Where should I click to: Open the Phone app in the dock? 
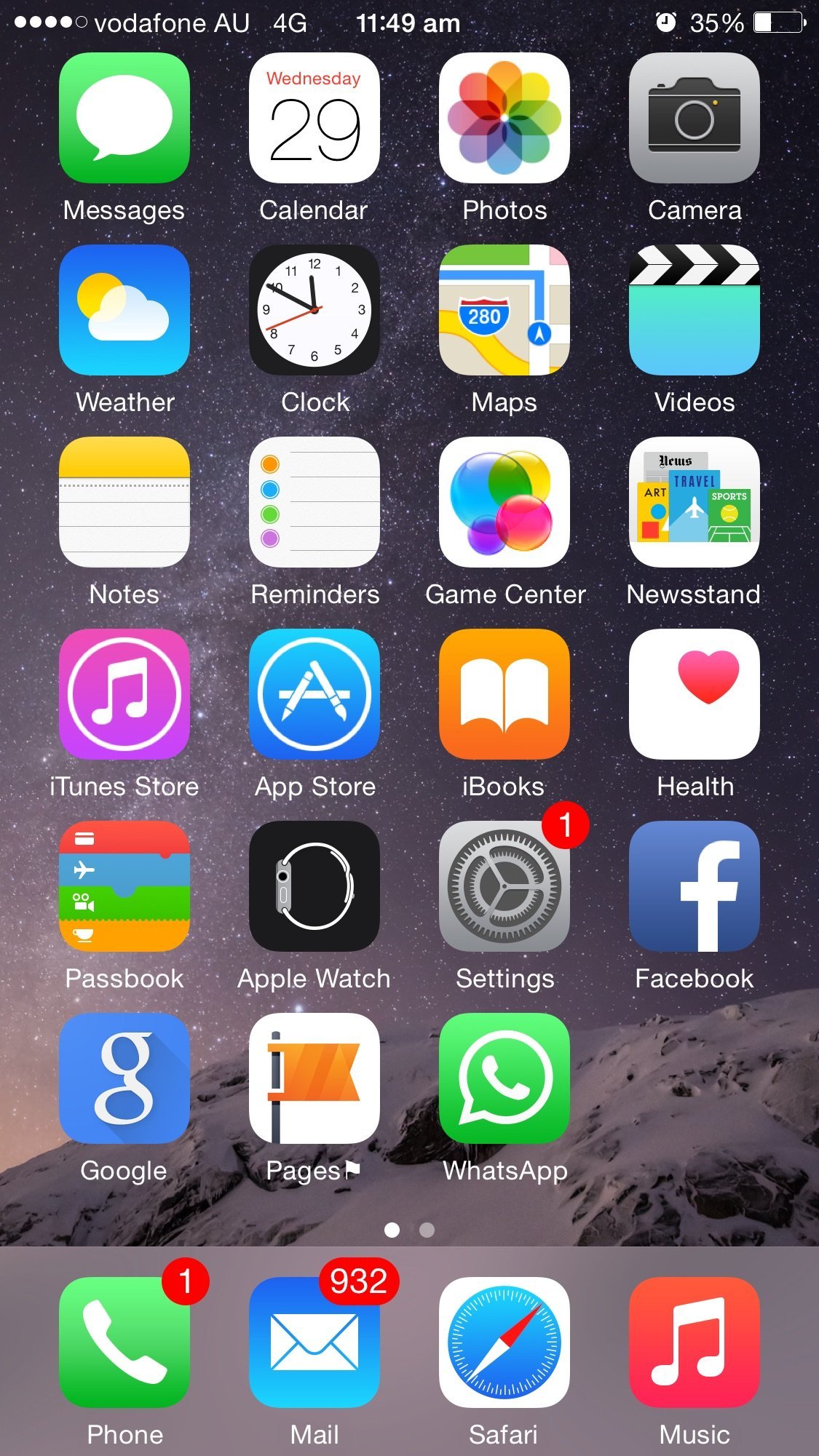tap(124, 1342)
